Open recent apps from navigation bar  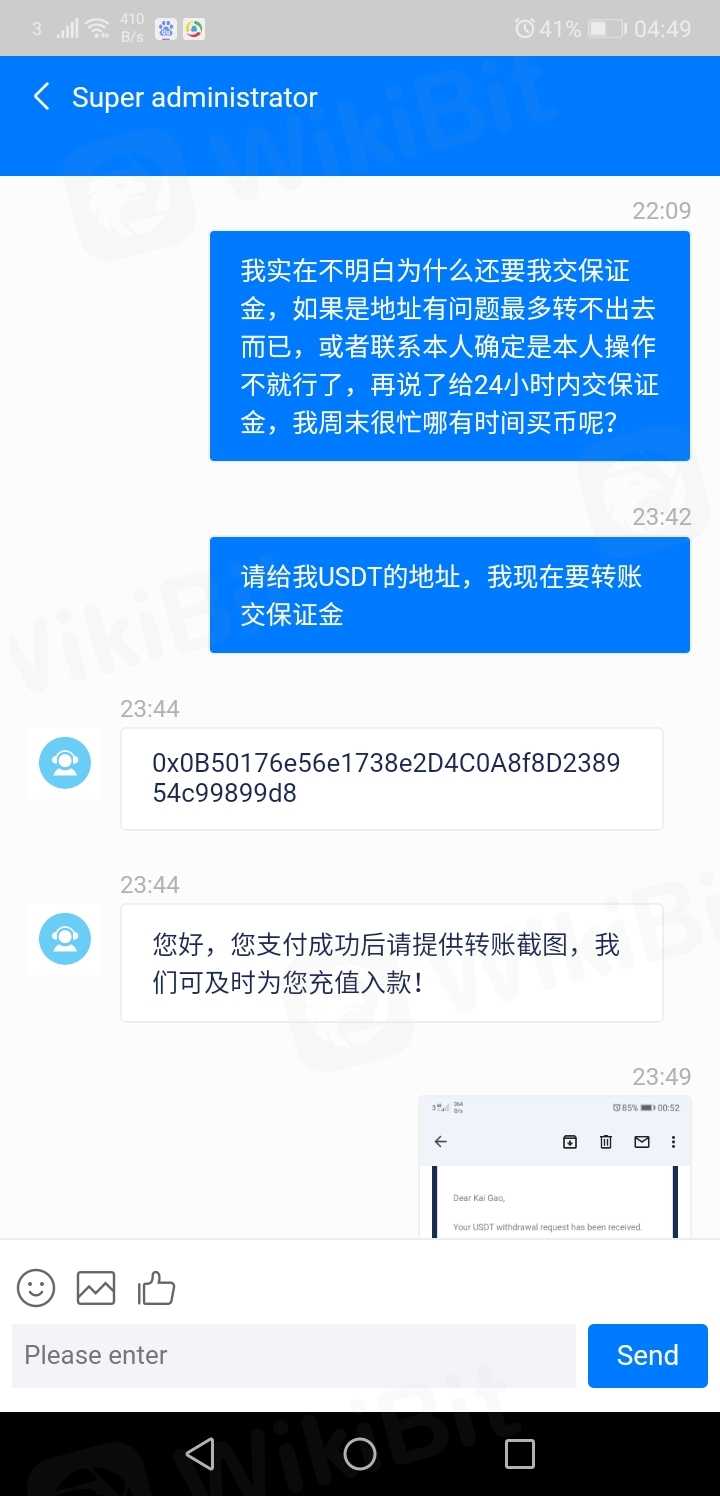click(x=519, y=1453)
